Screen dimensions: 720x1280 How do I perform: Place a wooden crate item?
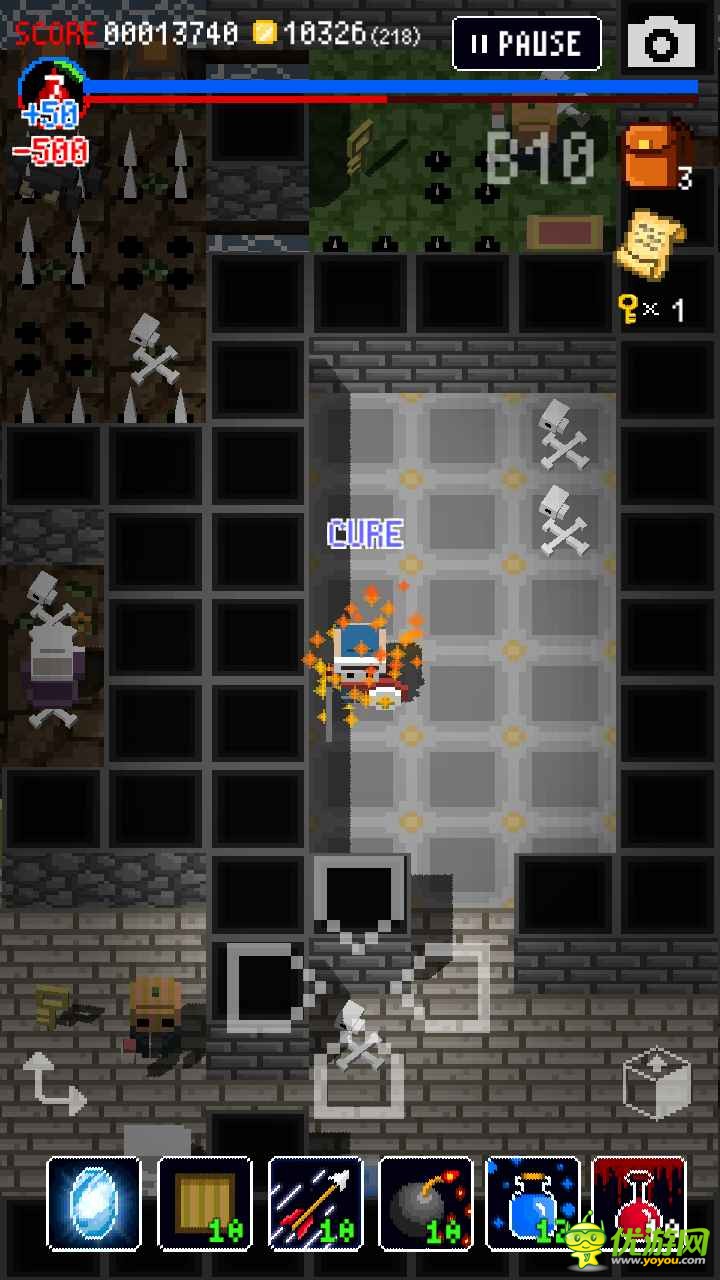coord(205,1204)
